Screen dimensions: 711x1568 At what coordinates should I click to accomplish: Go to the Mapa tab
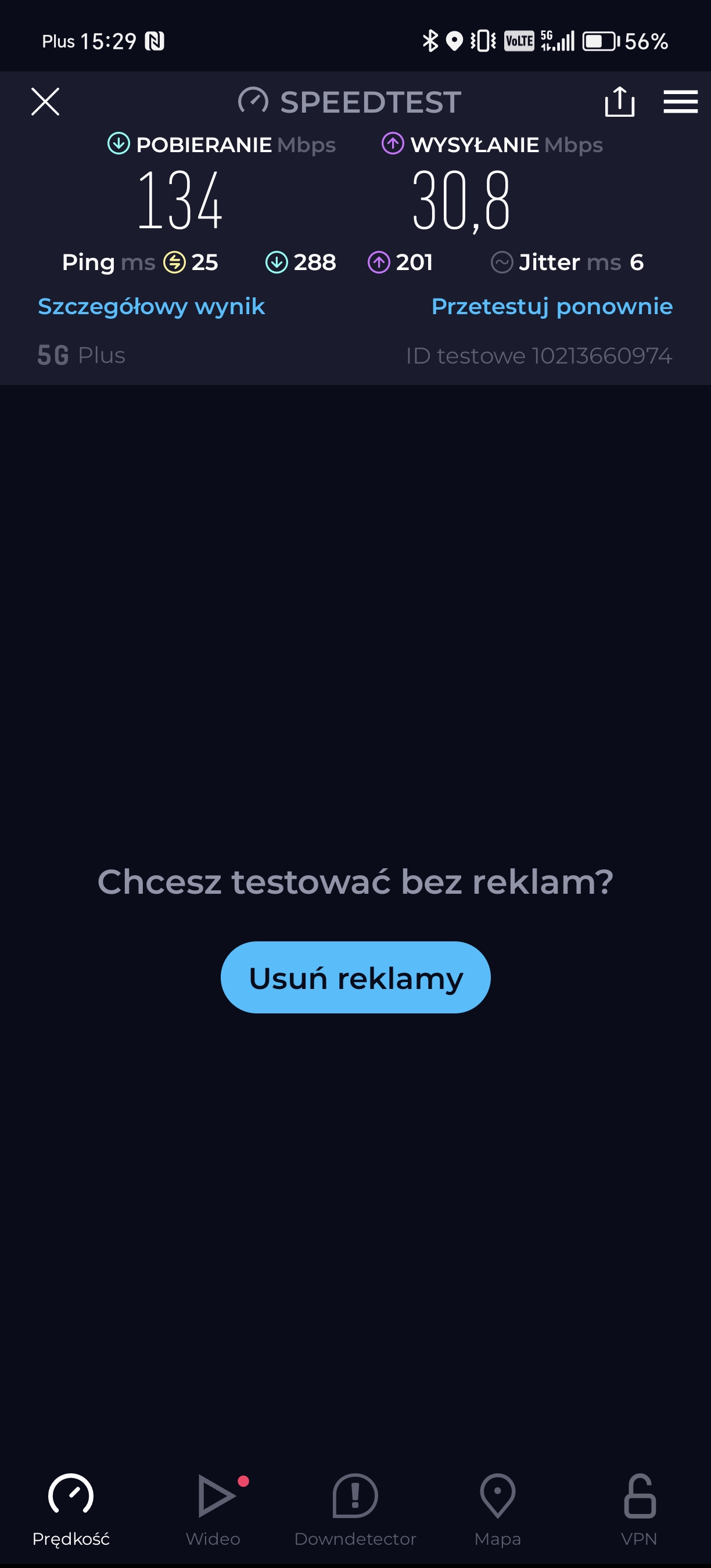pyautogui.click(x=497, y=1509)
